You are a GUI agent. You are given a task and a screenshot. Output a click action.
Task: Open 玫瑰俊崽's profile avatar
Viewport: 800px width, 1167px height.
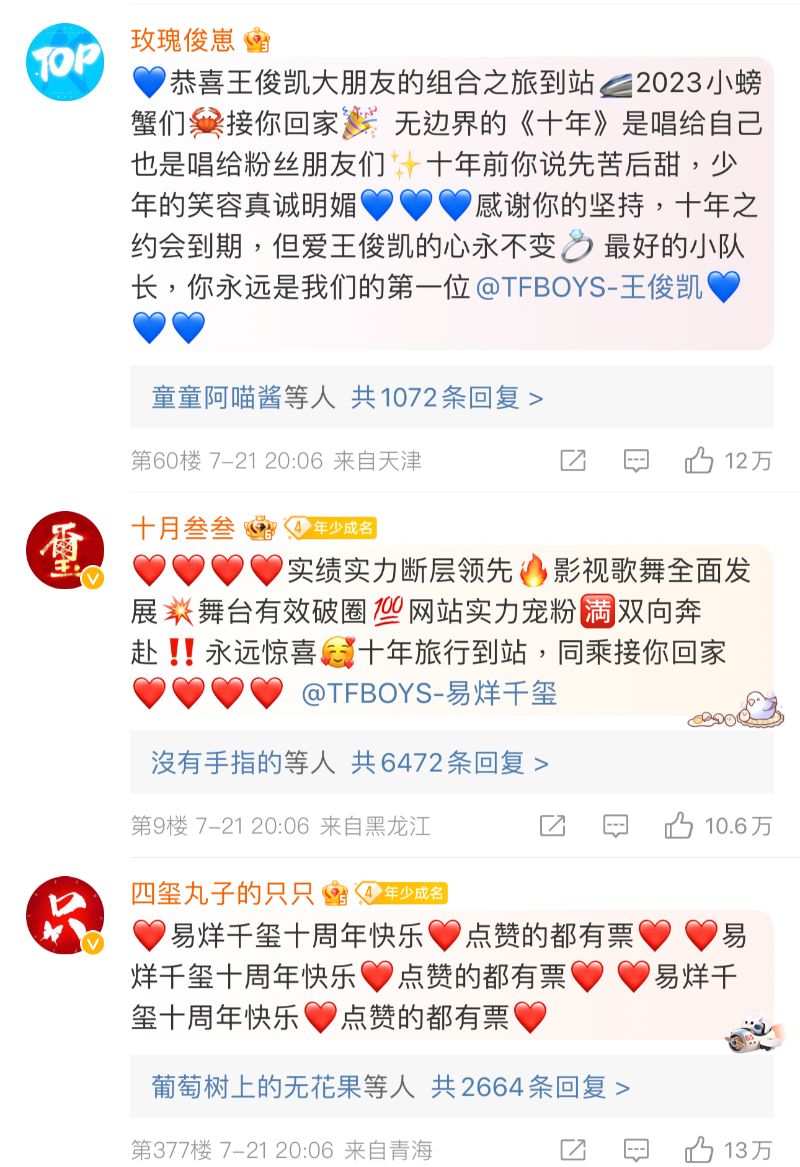coord(65,61)
